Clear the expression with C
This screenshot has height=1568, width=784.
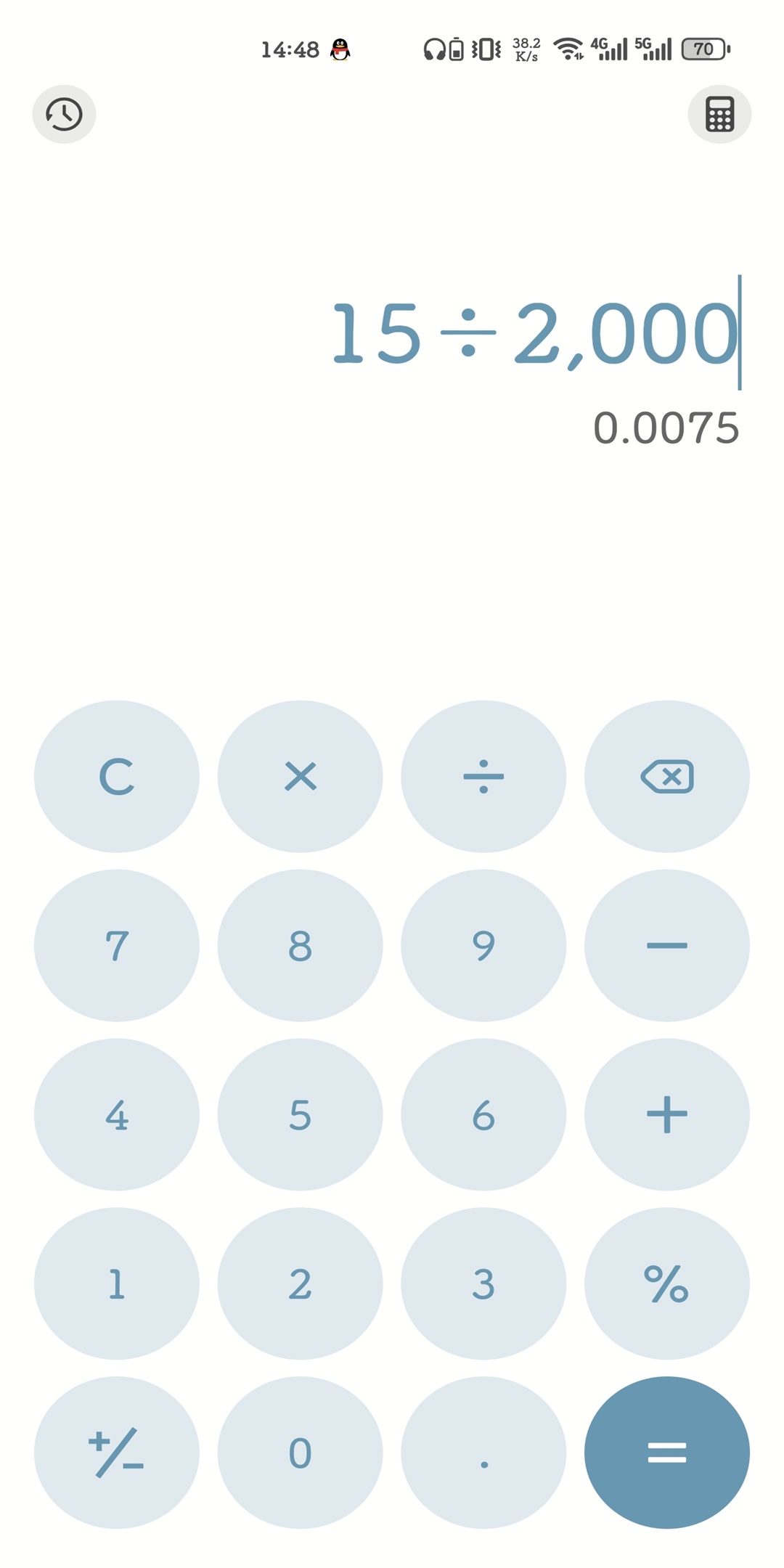[x=117, y=776]
